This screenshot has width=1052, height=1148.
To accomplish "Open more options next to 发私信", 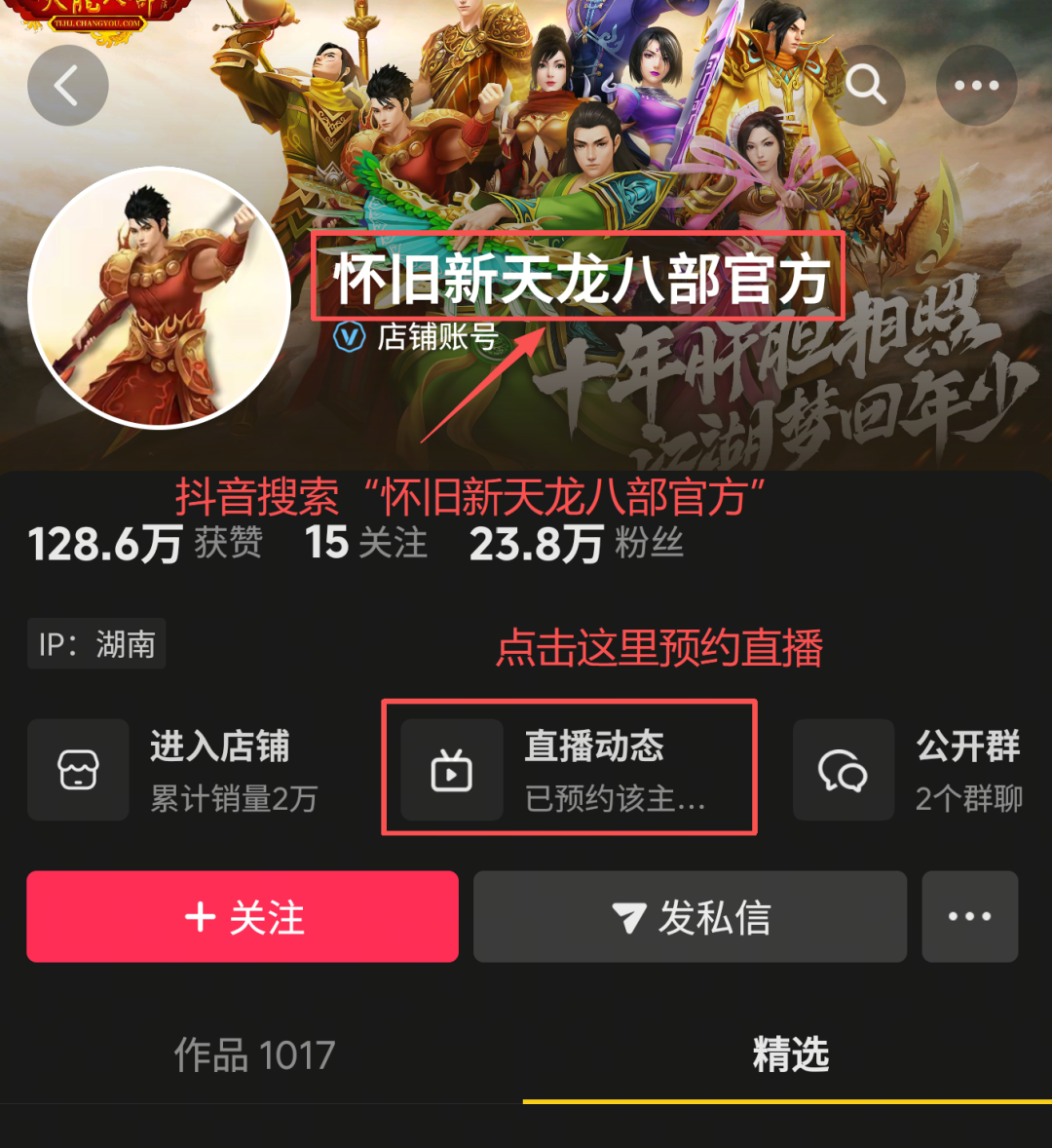I will tap(969, 917).
